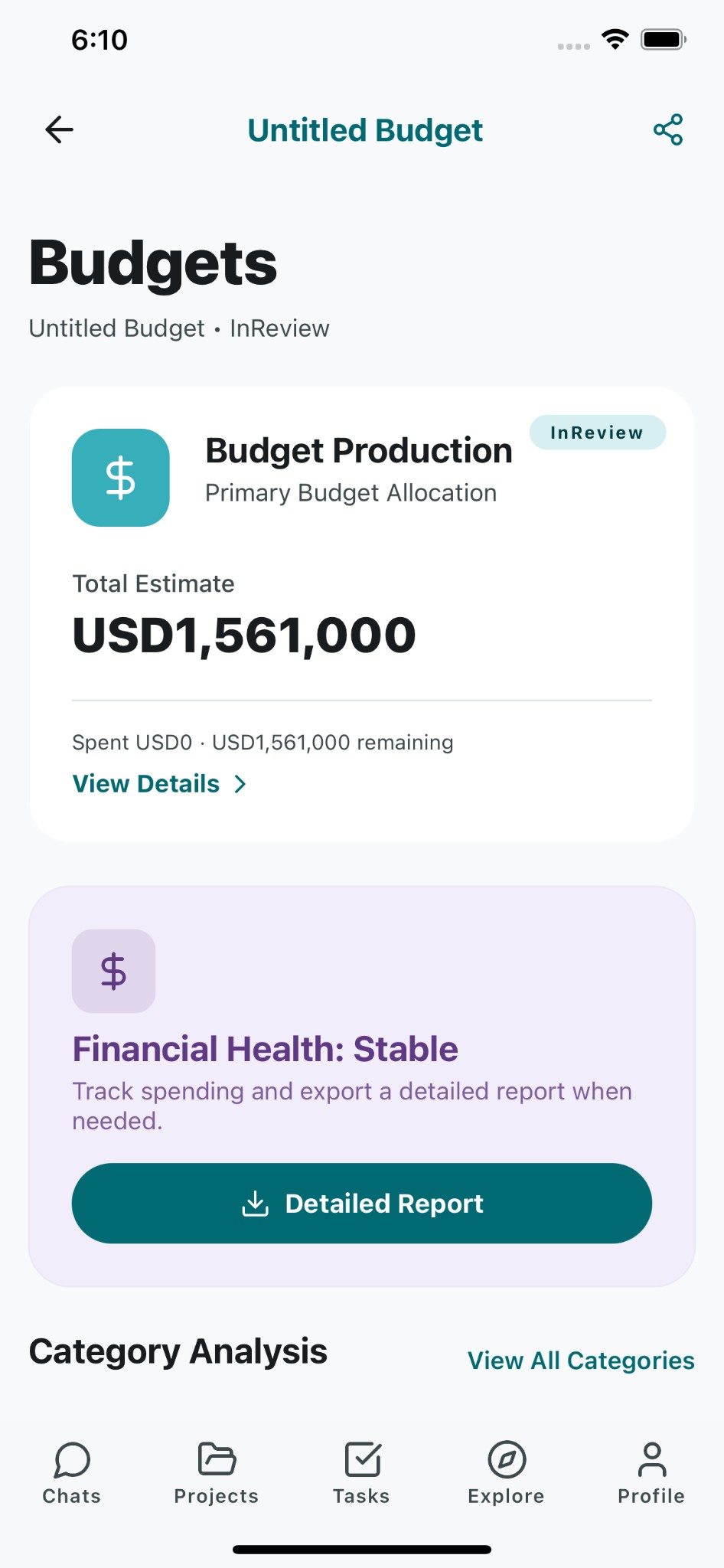
Task: Click the InReview status badge
Action: point(597,432)
